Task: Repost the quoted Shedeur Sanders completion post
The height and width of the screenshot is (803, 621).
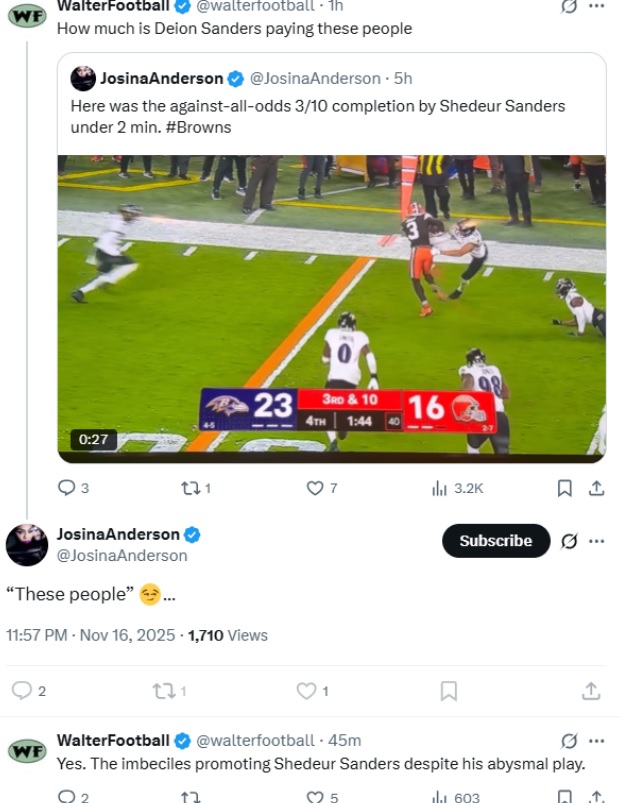Action: click(x=188, y=488)
